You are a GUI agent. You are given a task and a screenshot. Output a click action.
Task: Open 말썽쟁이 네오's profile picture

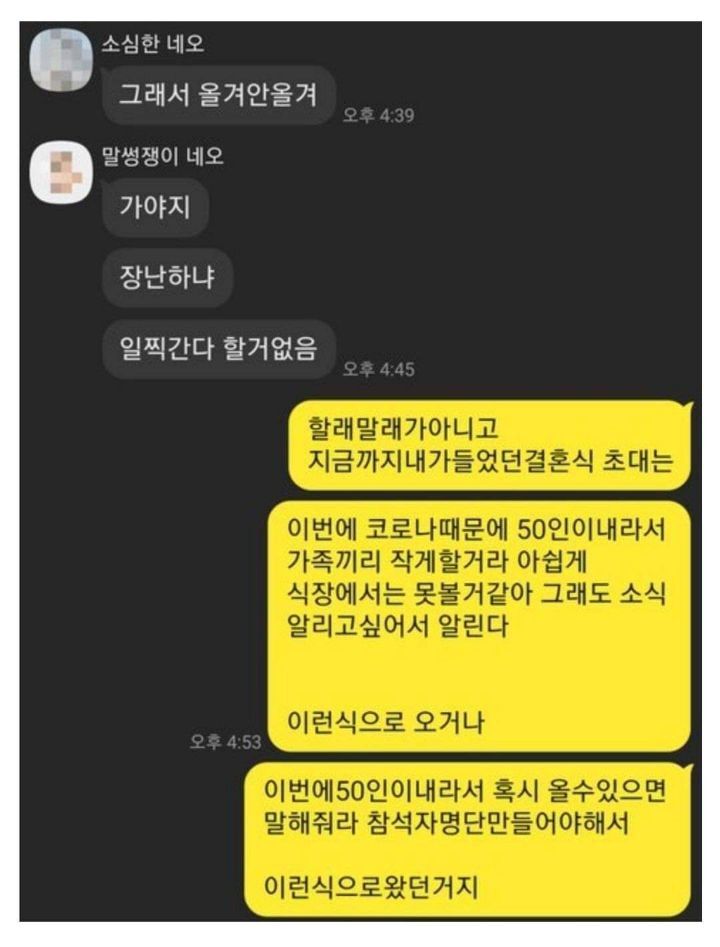pos(62,170)
